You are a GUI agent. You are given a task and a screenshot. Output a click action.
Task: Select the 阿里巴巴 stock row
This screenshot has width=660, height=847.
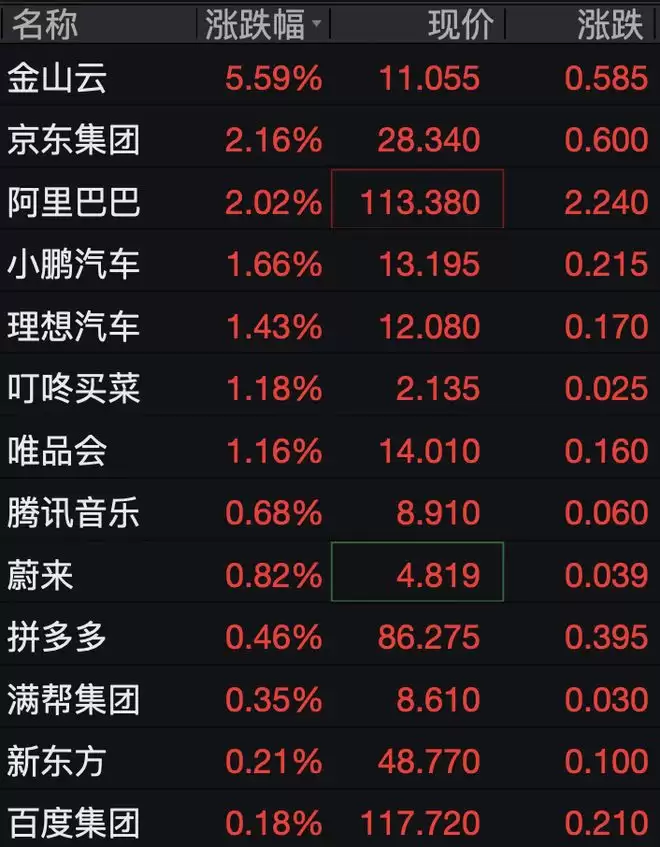coord(330,202)
